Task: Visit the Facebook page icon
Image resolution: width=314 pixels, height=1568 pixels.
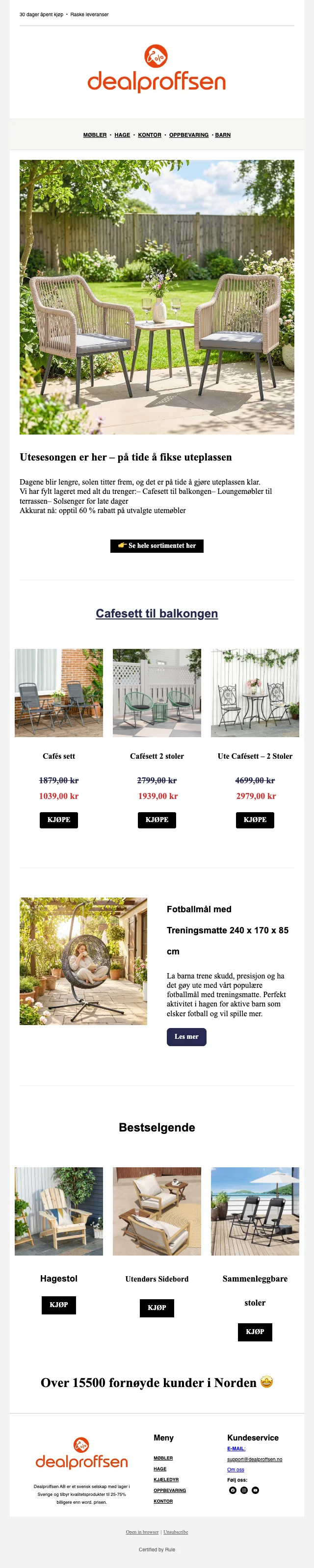Action: click(x=233, y=1490)
